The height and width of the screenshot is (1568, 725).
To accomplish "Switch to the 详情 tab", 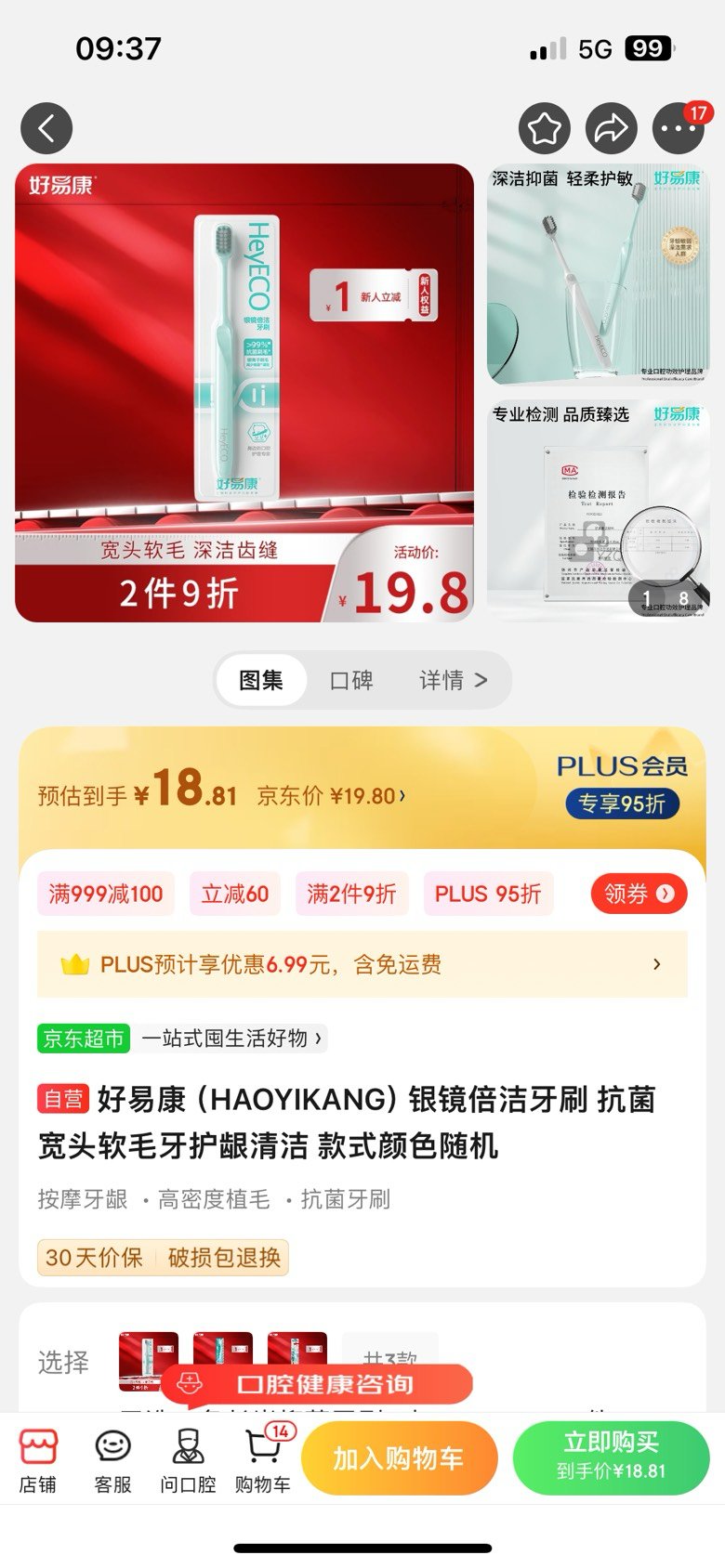I will coord(453,681).
